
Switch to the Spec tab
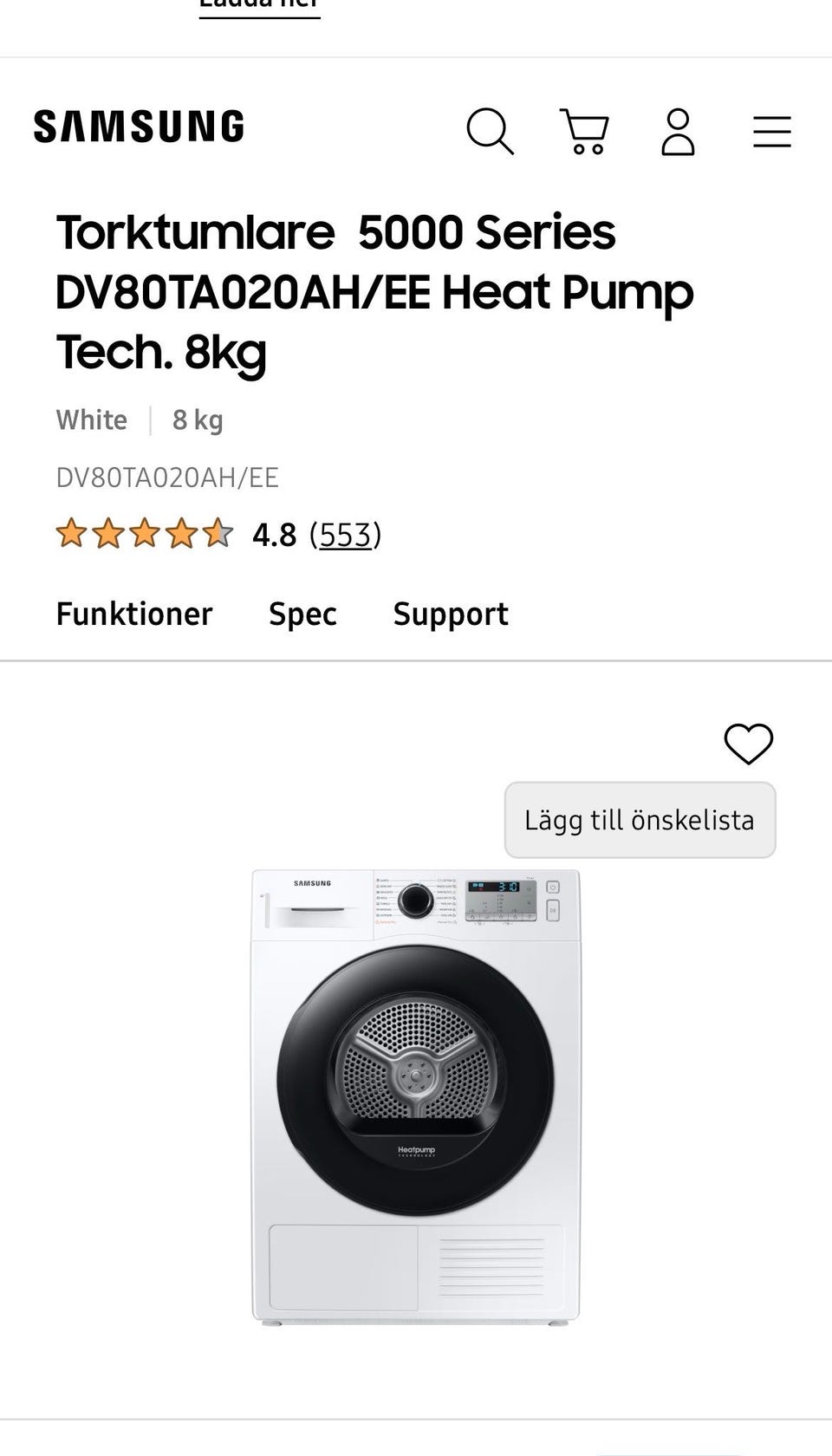[x=302, y=614]
